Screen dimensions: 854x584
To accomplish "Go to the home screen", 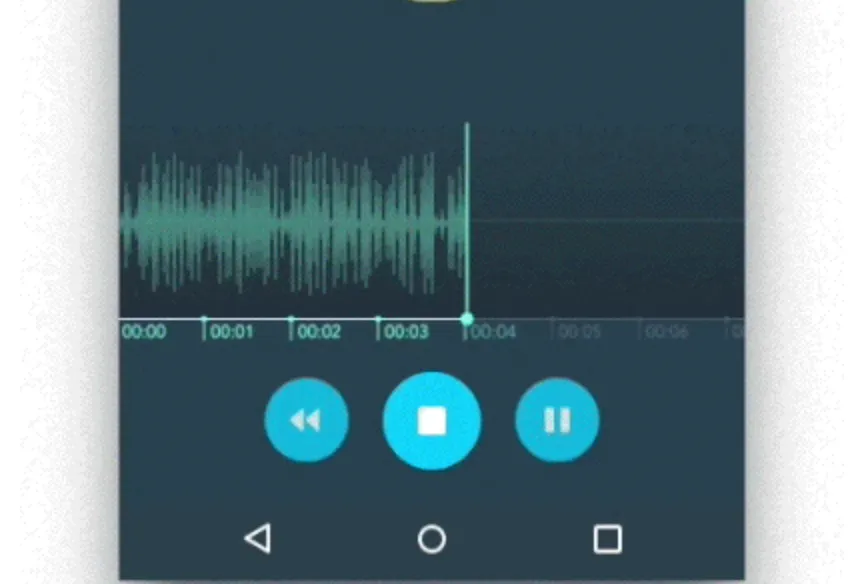I will pyautogui.click(x=432, y=540).
